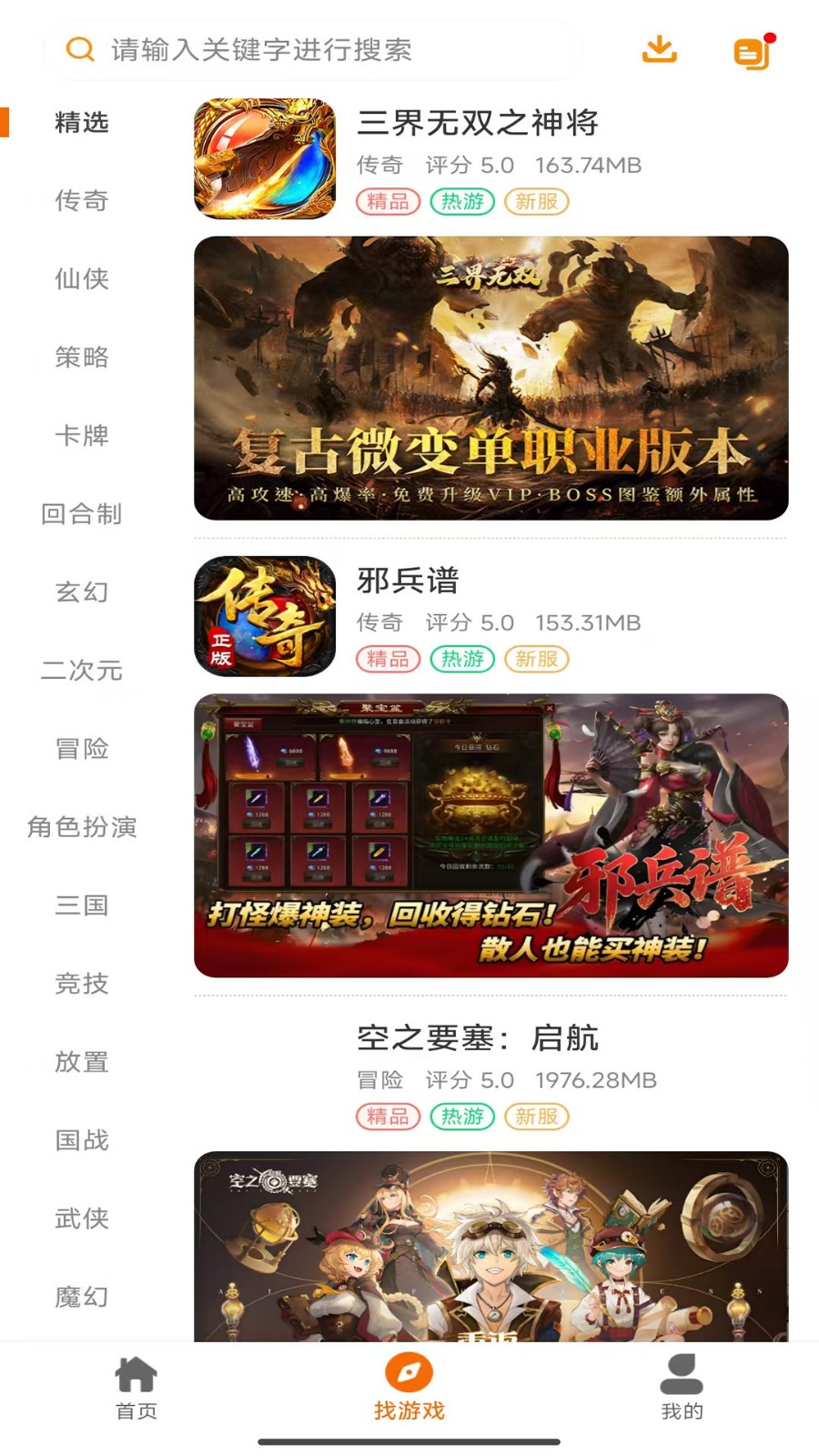819x1456 pixels.
Task: Open the 三界无双之神将 game entry
Action: [477, 124]
